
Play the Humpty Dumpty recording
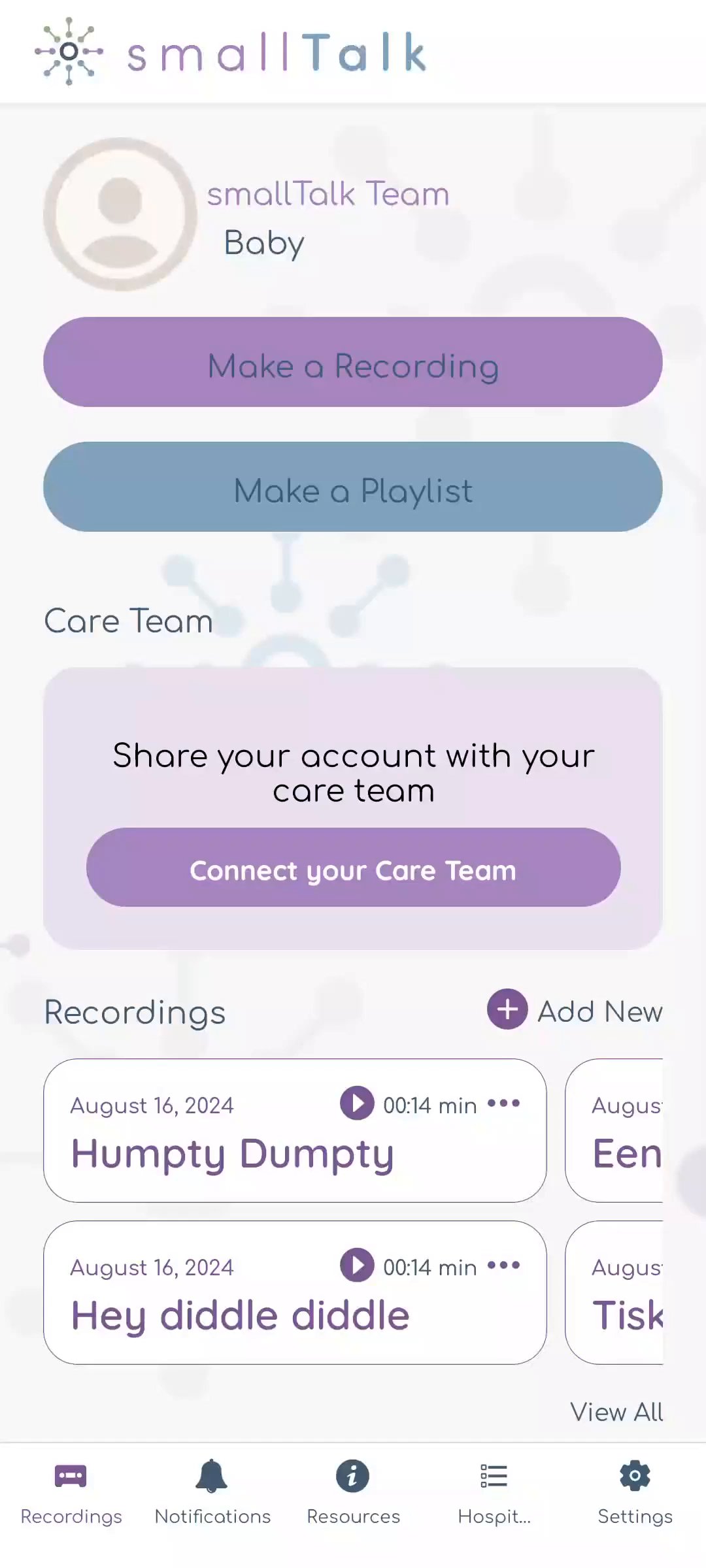[357, 1103]
